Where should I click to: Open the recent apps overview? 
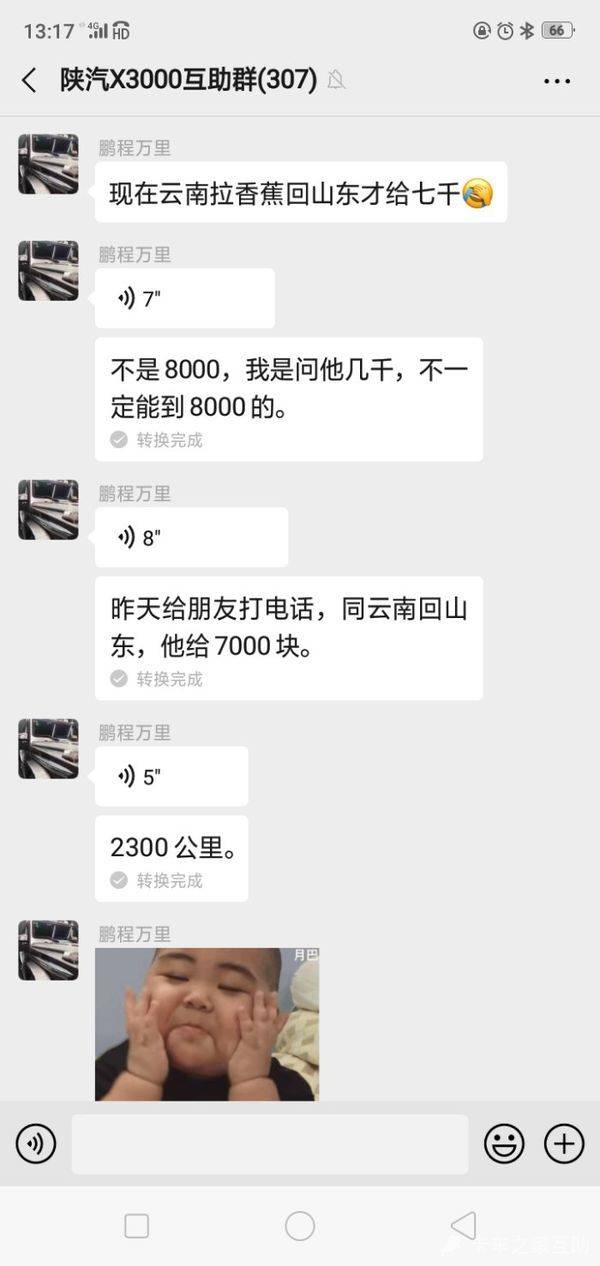137,1226
